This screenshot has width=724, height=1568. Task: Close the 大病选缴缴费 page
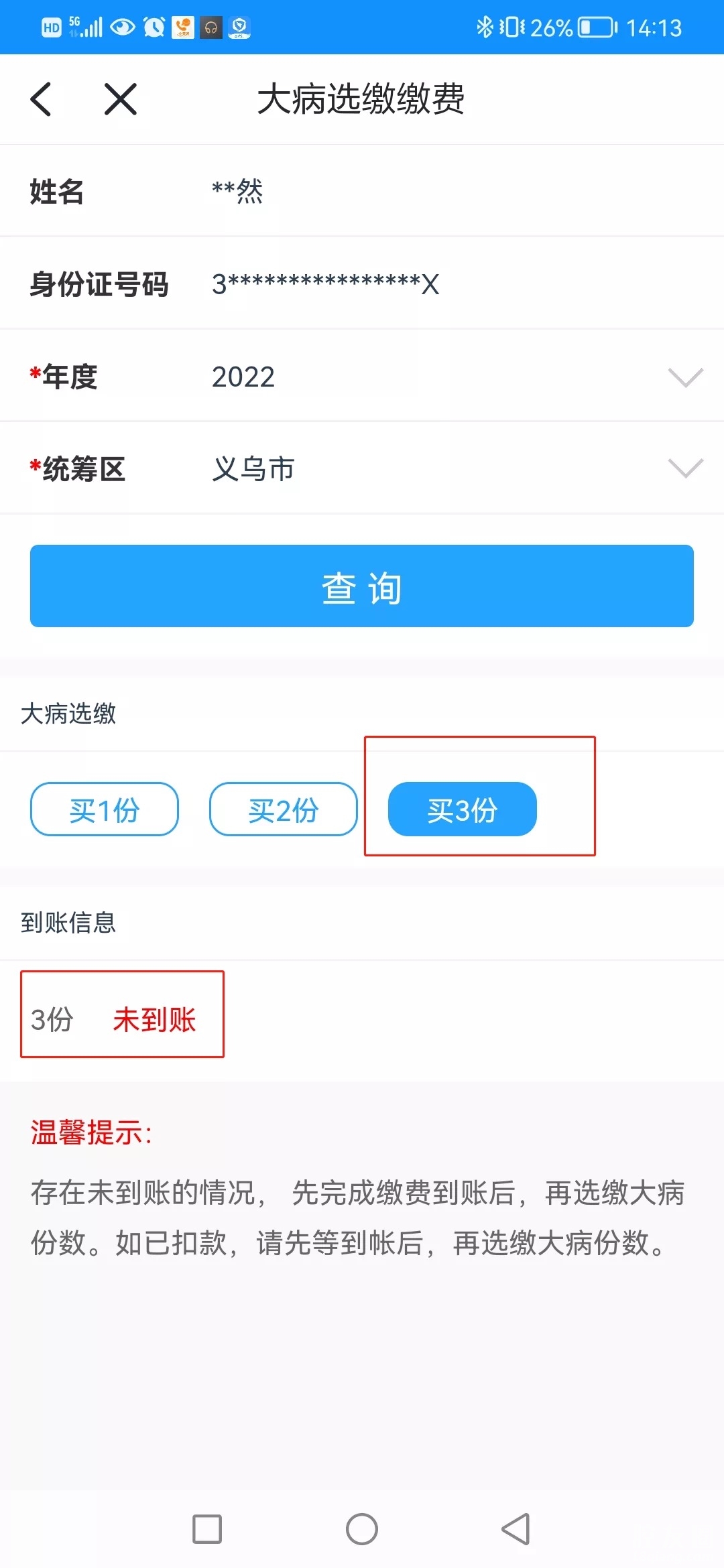coord(121,99)
